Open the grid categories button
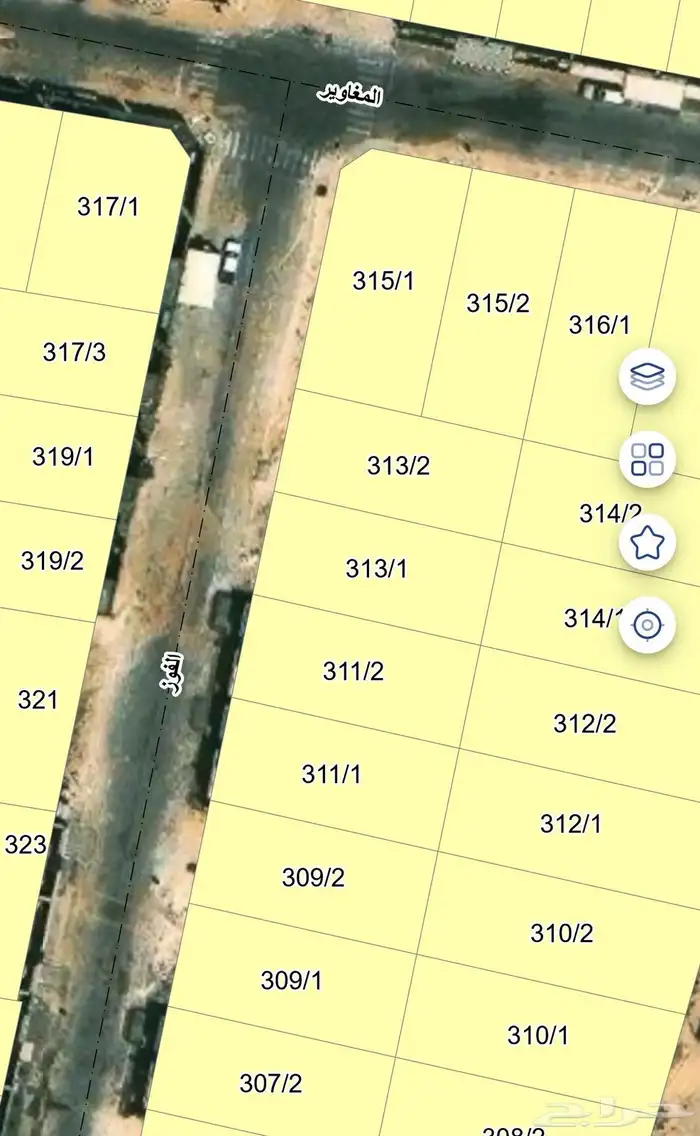Screen dimensions: 700x1136 click(647, 459)
